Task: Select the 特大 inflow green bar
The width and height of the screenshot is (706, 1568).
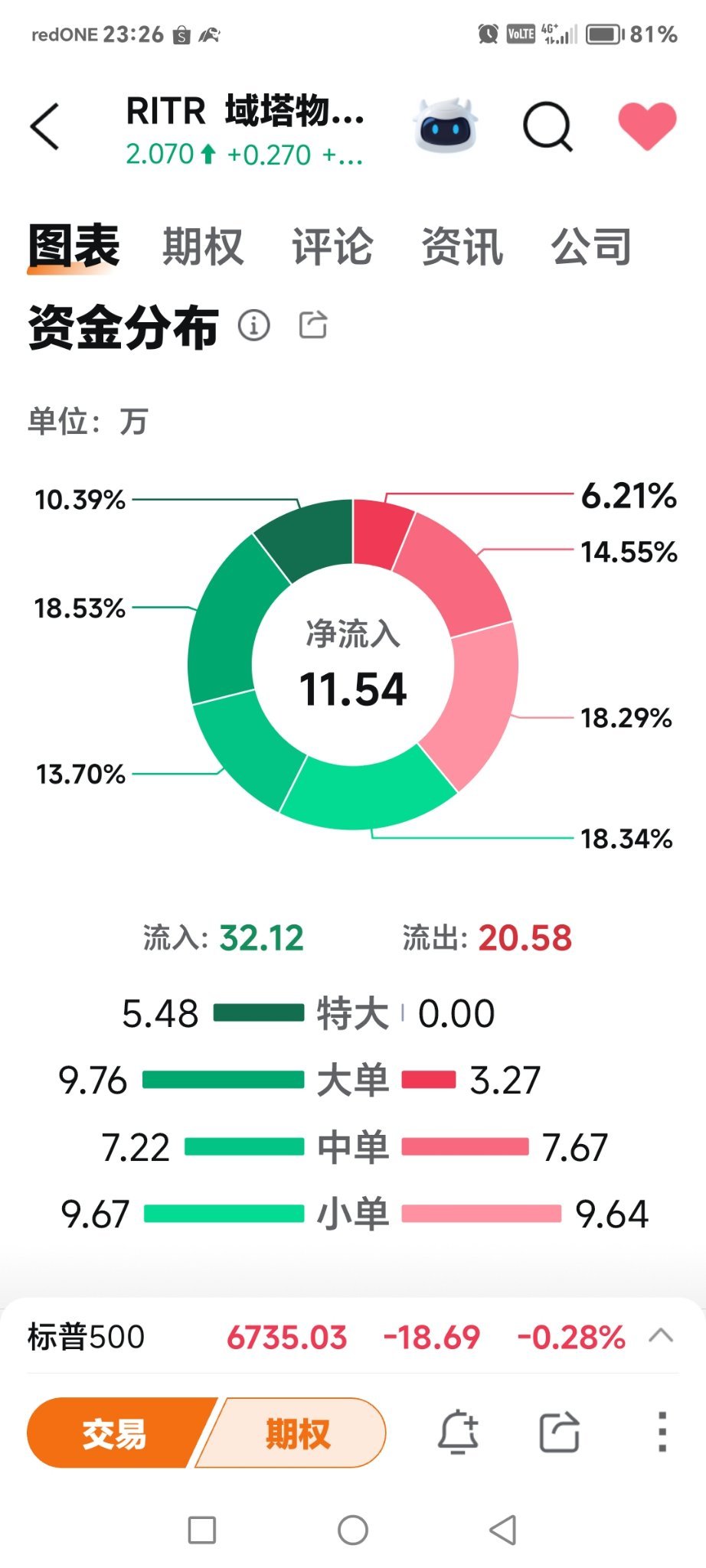Action: tap(259, 1012)
